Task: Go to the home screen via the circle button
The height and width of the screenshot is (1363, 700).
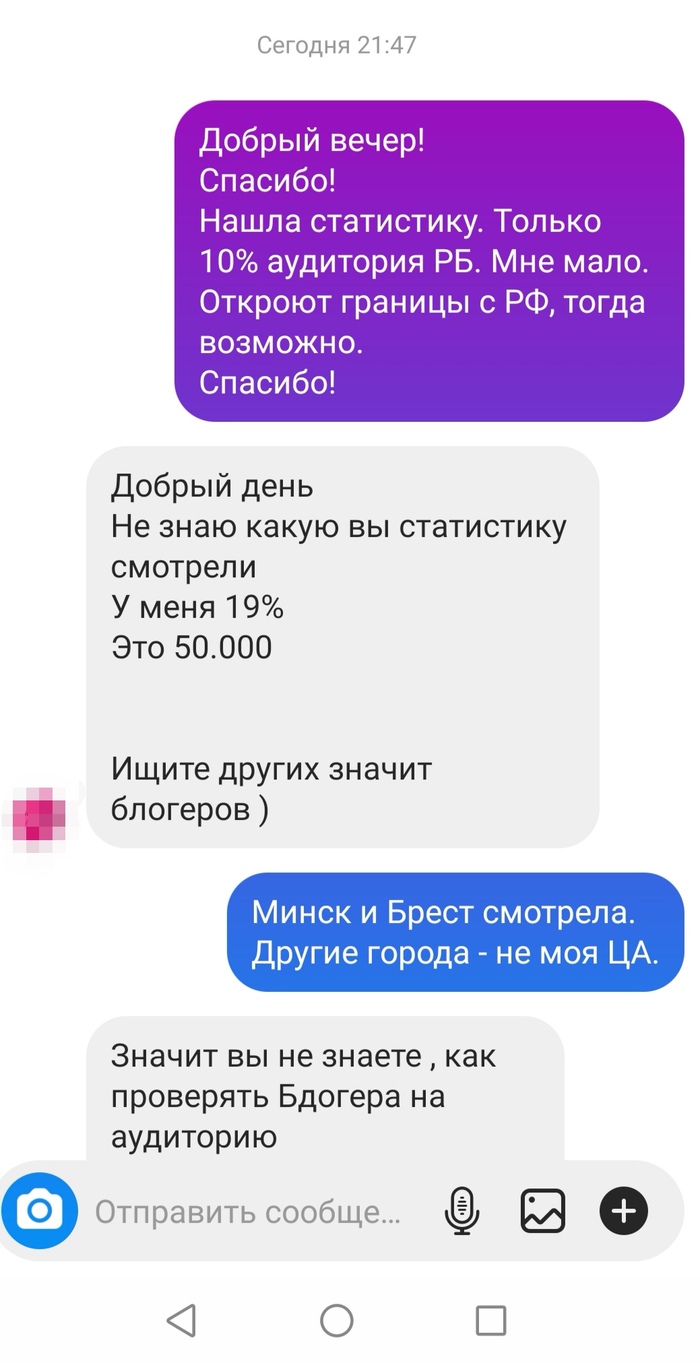Action: 337,1320
